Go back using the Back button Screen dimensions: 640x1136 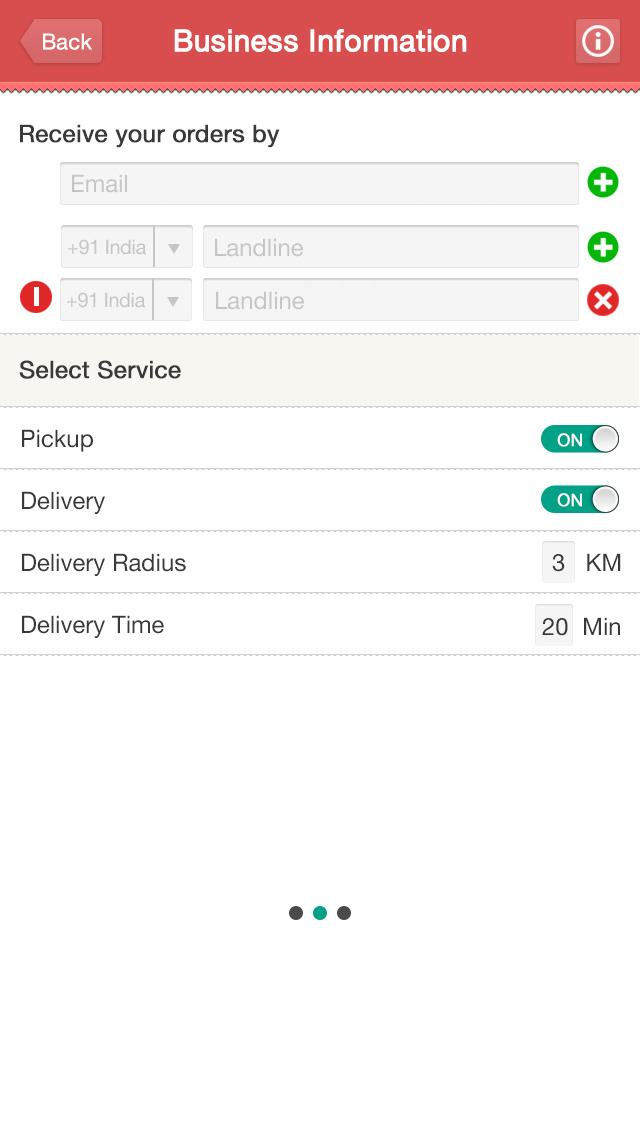(62, 42)
